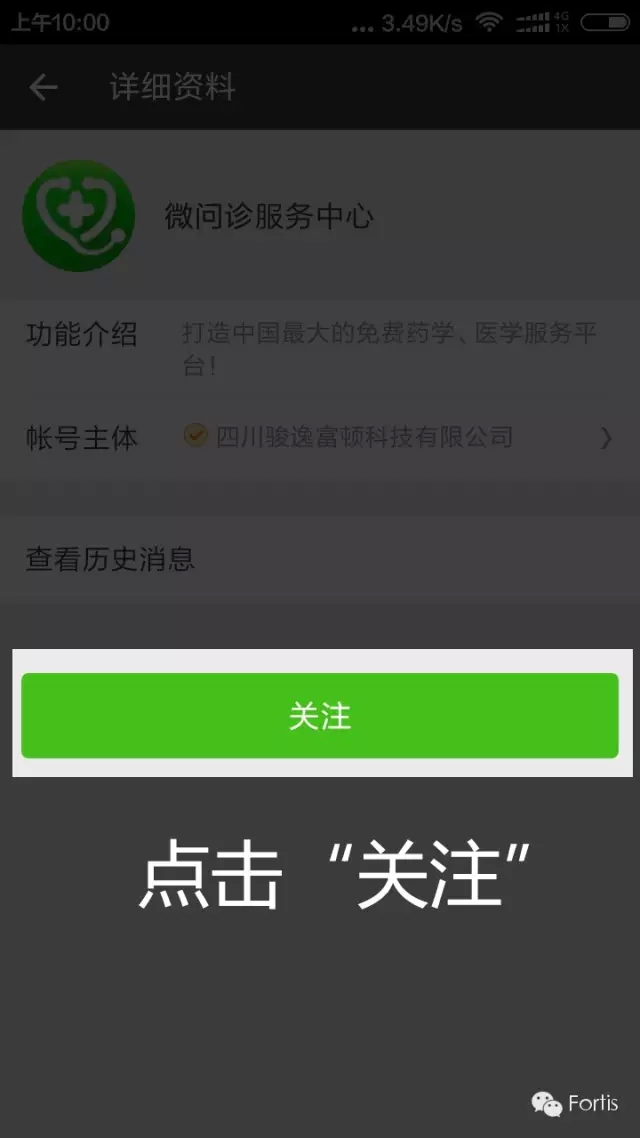The height and width of the screenshot is (1138, 640).
Task: Open 帐号主体 company details row
Action: (x=320, y=437)
